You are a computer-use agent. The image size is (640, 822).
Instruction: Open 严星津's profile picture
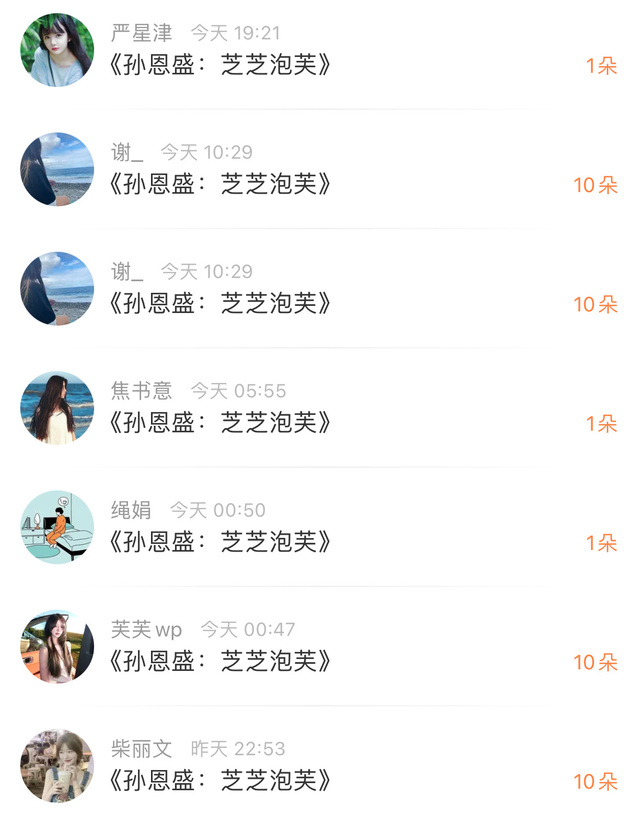(x=57, y=50)
